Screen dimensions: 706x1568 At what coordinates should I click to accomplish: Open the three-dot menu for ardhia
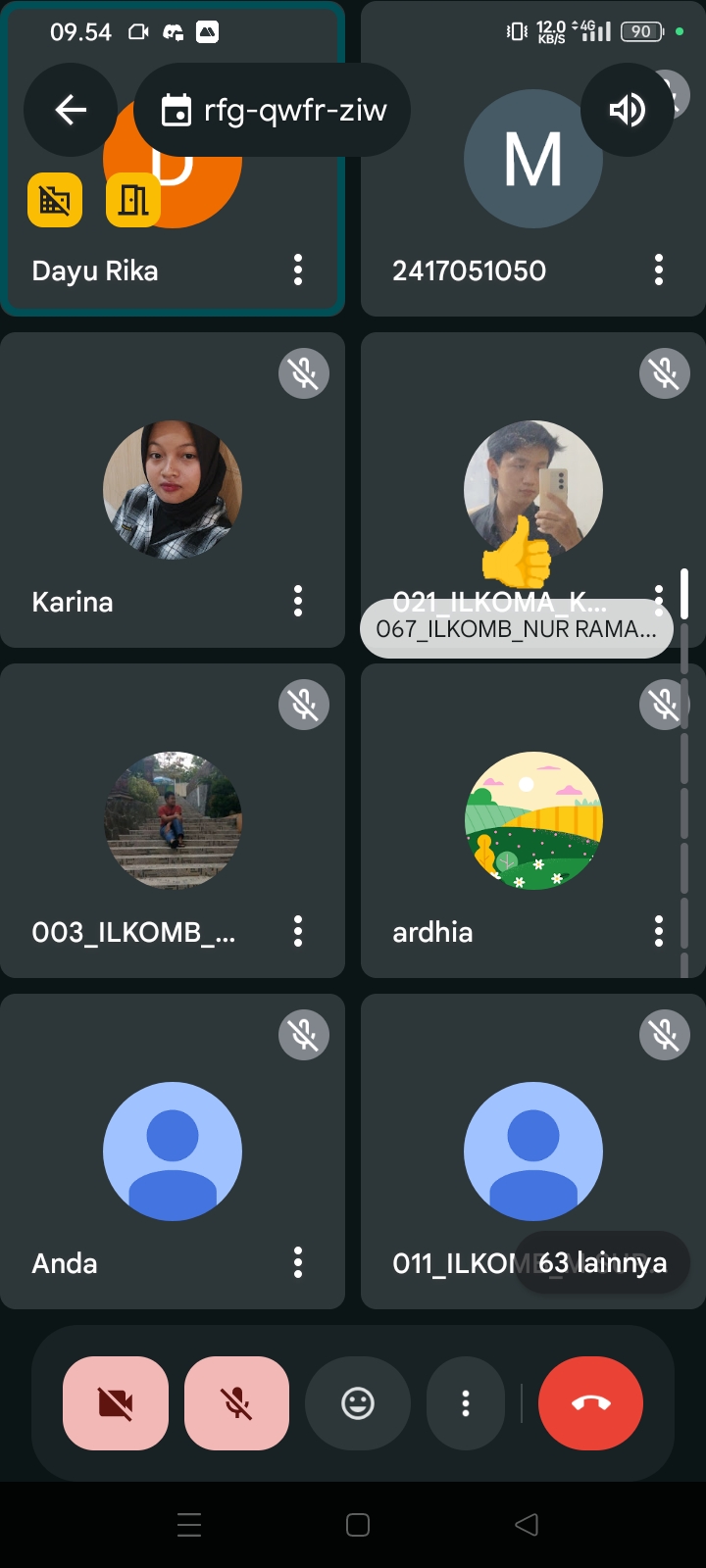tap(659, 931)
